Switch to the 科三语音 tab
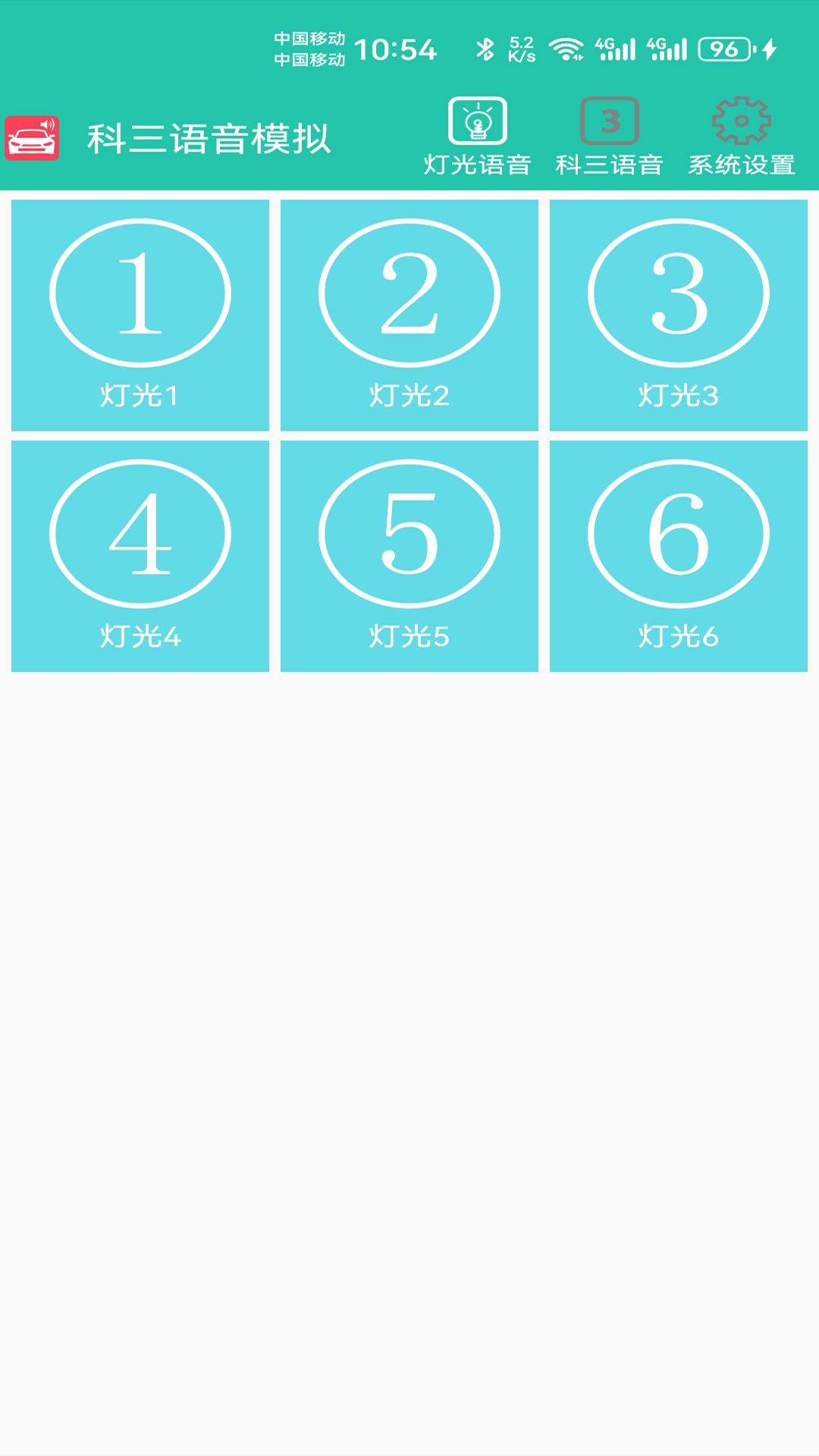819x1456 pixels. click(x=609, y=137)
